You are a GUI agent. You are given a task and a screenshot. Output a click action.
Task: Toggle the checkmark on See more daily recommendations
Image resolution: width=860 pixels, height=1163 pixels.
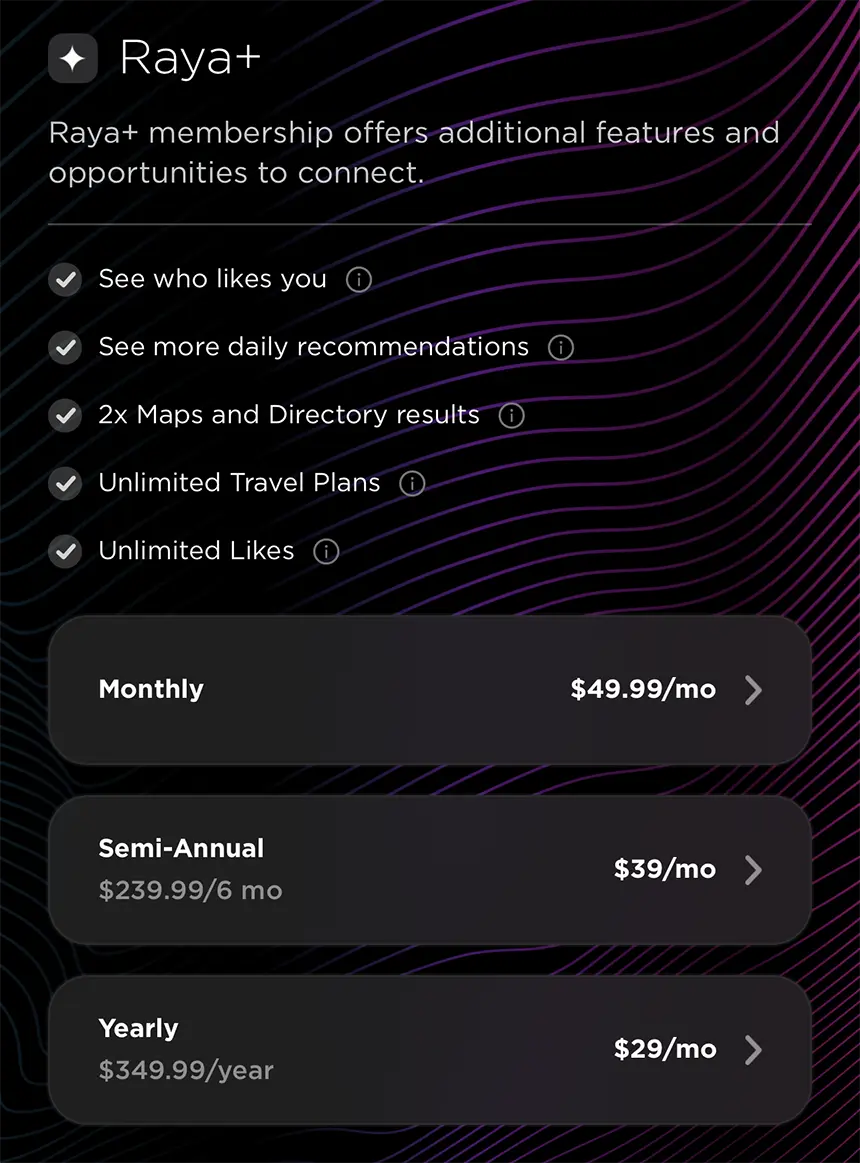tap(64, 348)
